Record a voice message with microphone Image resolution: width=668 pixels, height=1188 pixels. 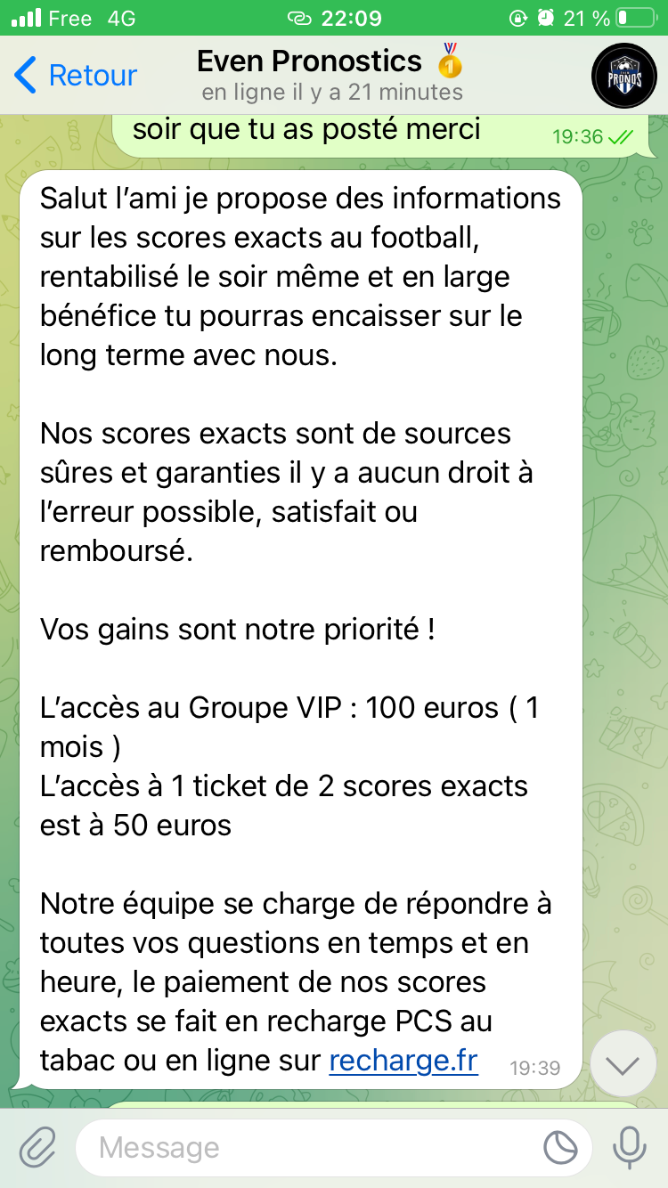pos(629,1148)
